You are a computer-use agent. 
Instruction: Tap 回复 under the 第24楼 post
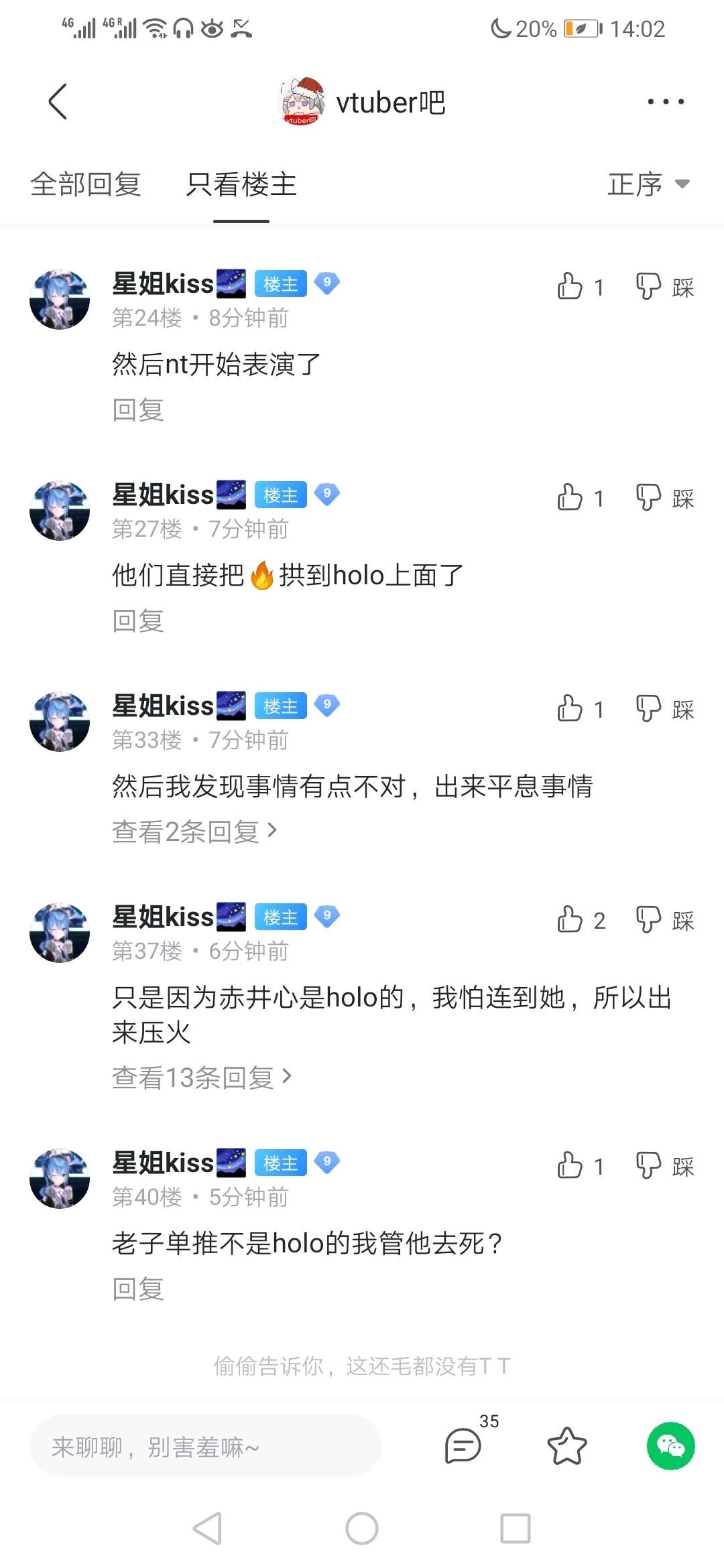(138, 409)
